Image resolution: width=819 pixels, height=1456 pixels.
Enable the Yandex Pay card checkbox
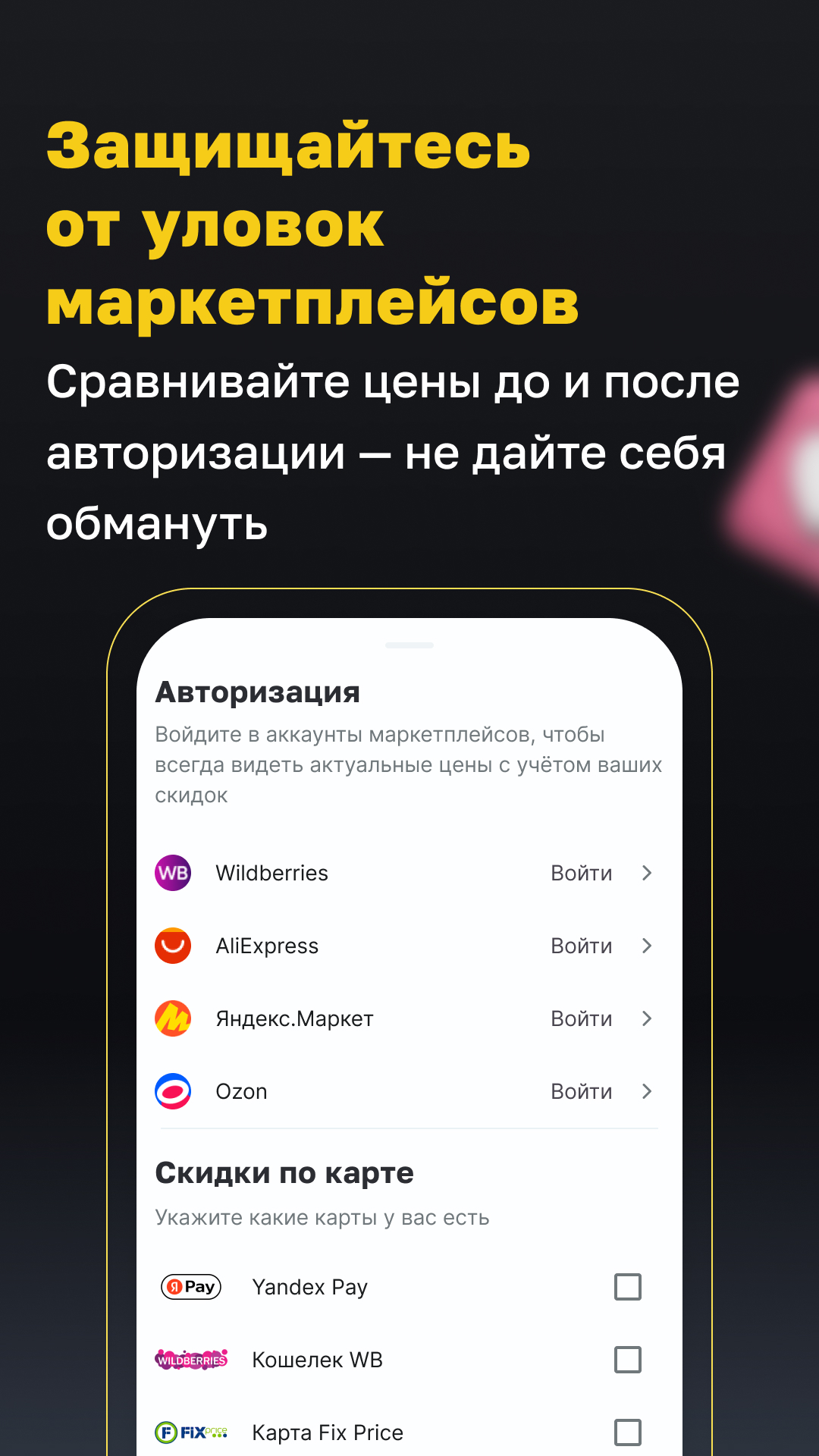tap(628, 1287)
